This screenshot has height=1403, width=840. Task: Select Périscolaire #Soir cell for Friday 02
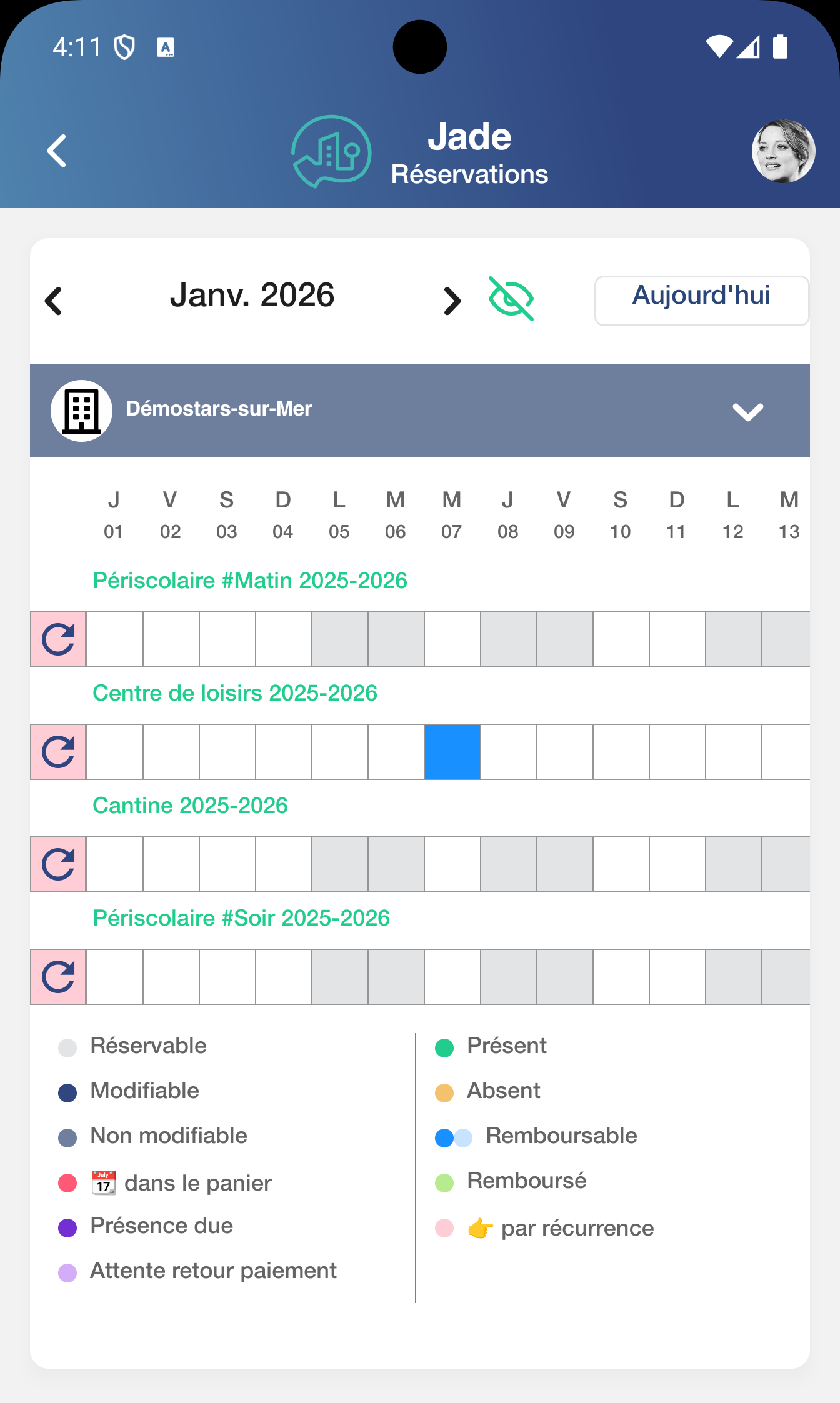(x=171, y=977)
